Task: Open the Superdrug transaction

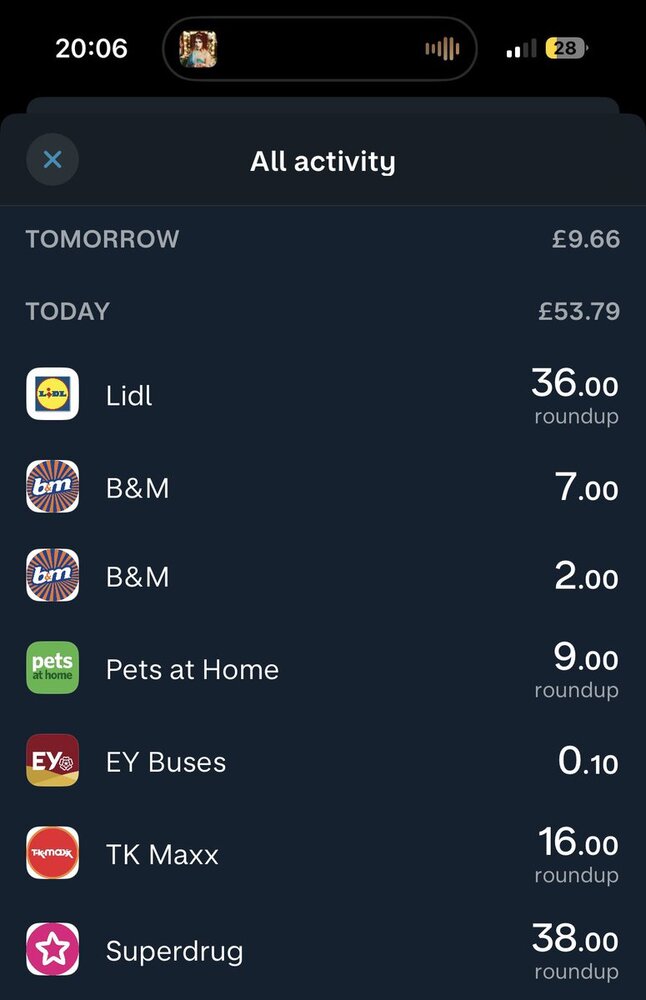Action: (322, 950)
